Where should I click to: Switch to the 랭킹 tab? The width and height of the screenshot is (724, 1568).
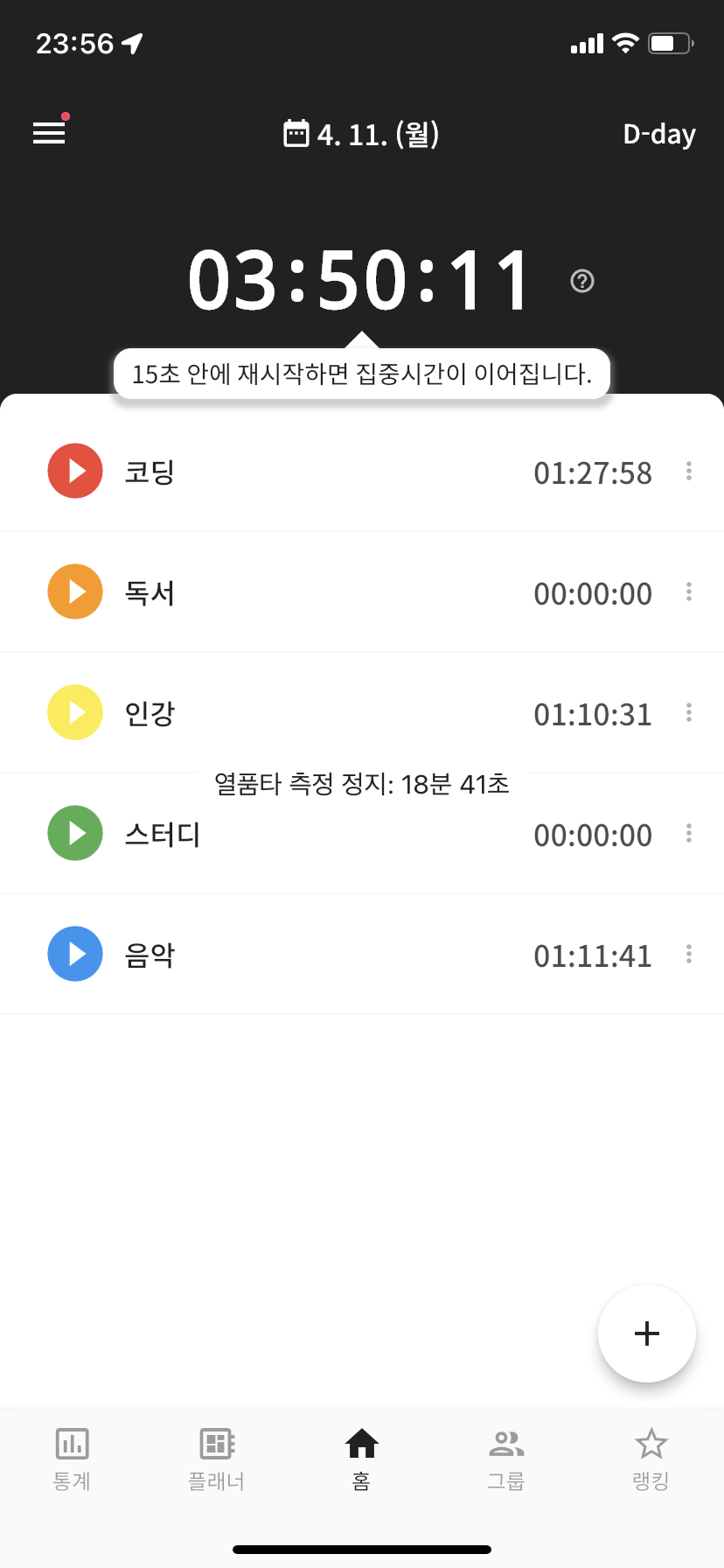coord(651,1459)
